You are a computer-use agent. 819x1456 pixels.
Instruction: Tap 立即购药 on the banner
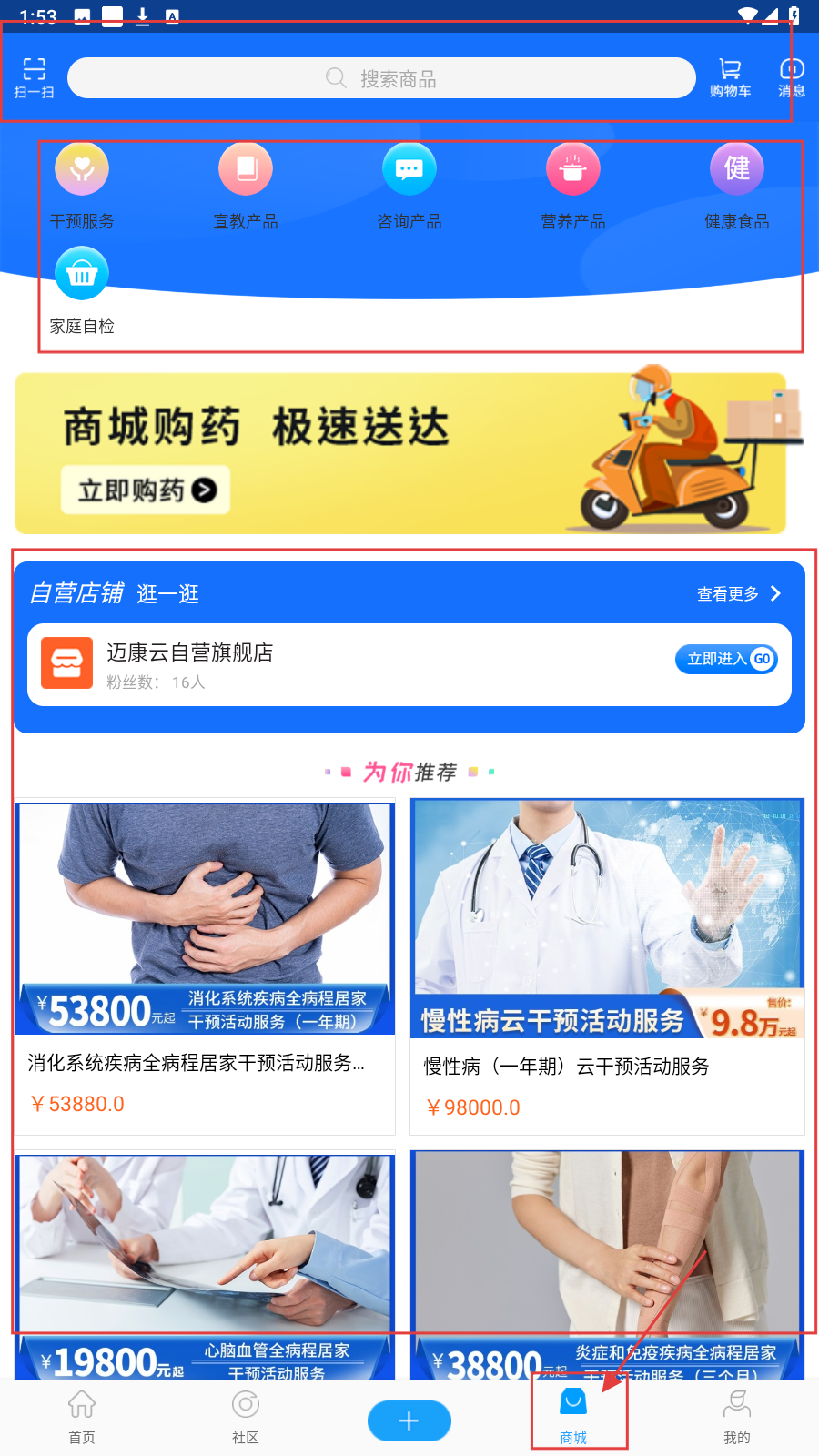tap(146, 490)
